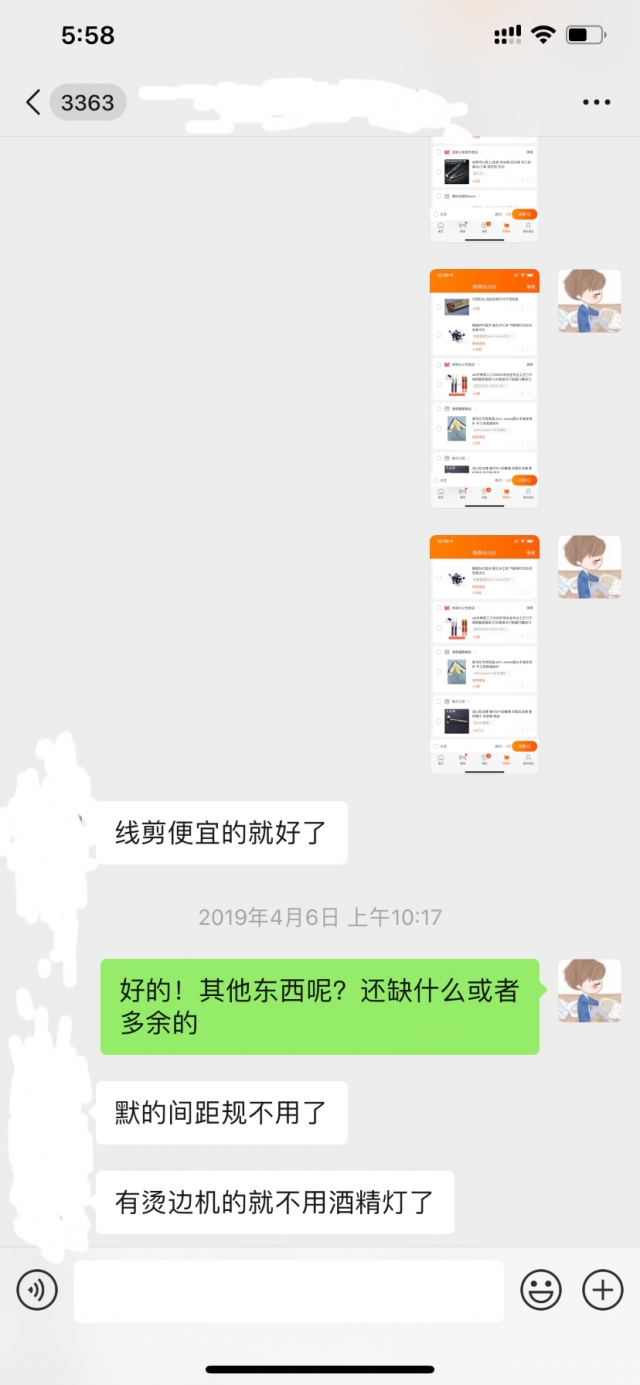Open the emoji picker
Image resolution: width=640 pixels, height=1385 pixels.
click(x=541, y=1290)
